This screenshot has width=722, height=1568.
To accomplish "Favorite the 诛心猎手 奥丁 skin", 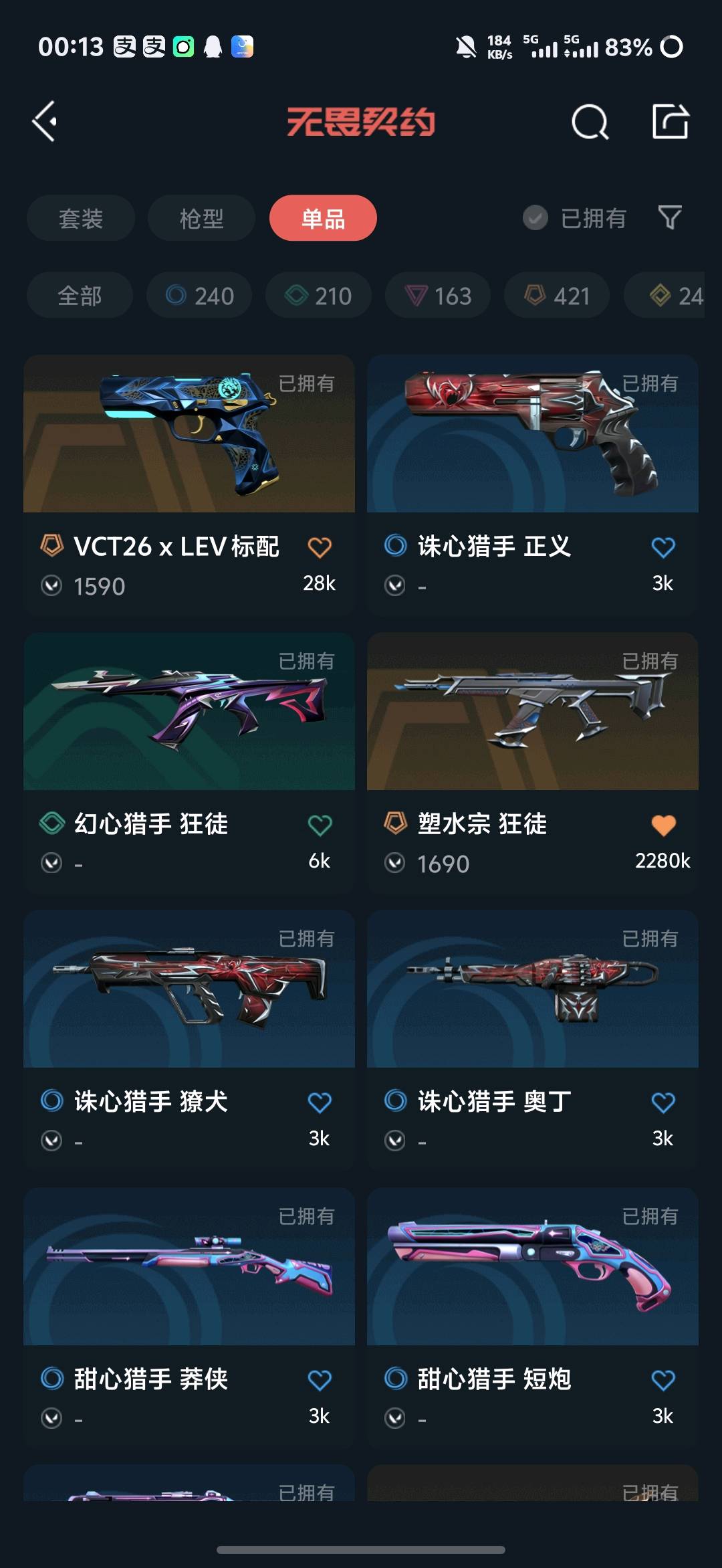I will 663,1102.
